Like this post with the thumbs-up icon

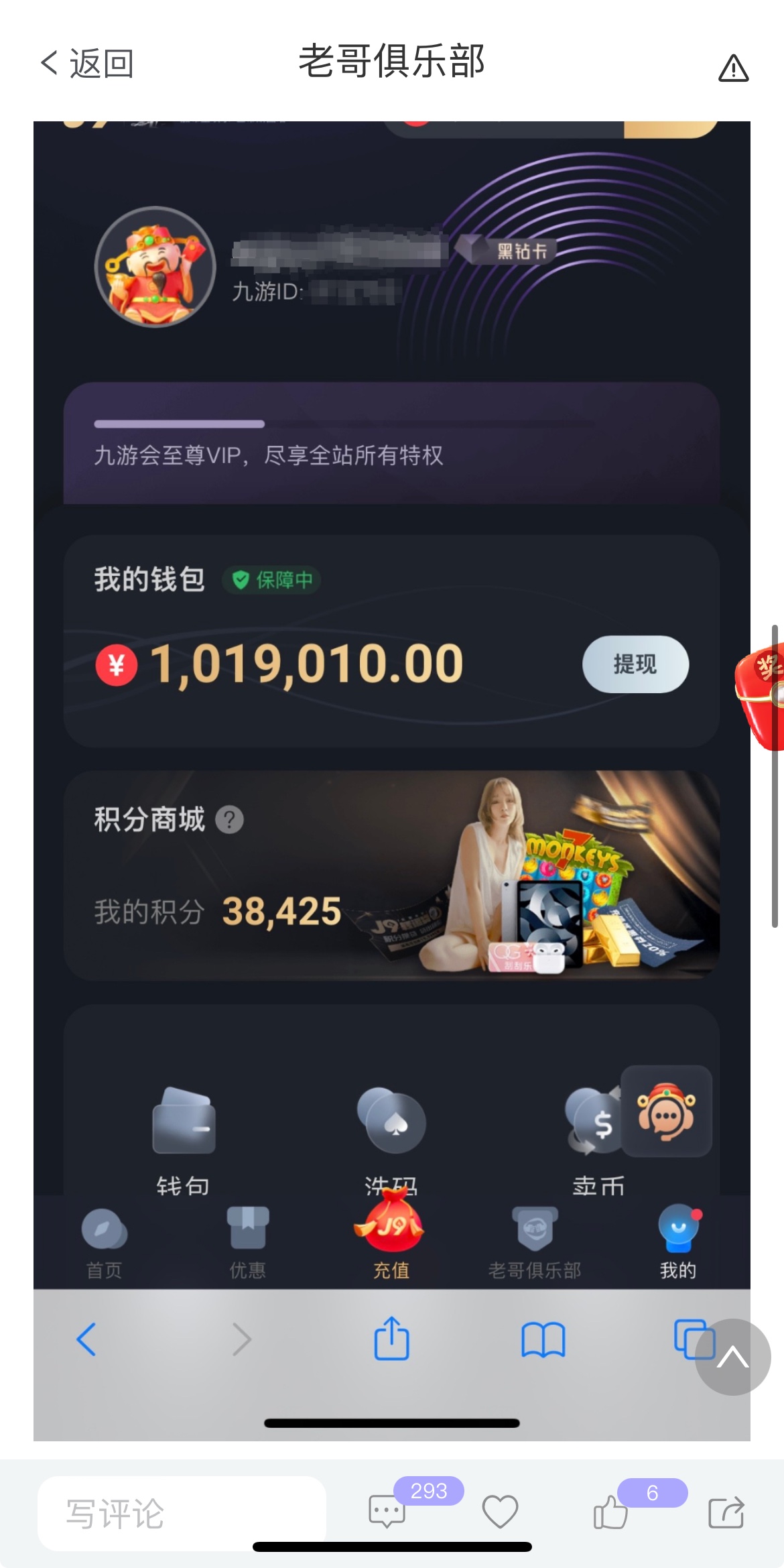(x=610, y=1512)
